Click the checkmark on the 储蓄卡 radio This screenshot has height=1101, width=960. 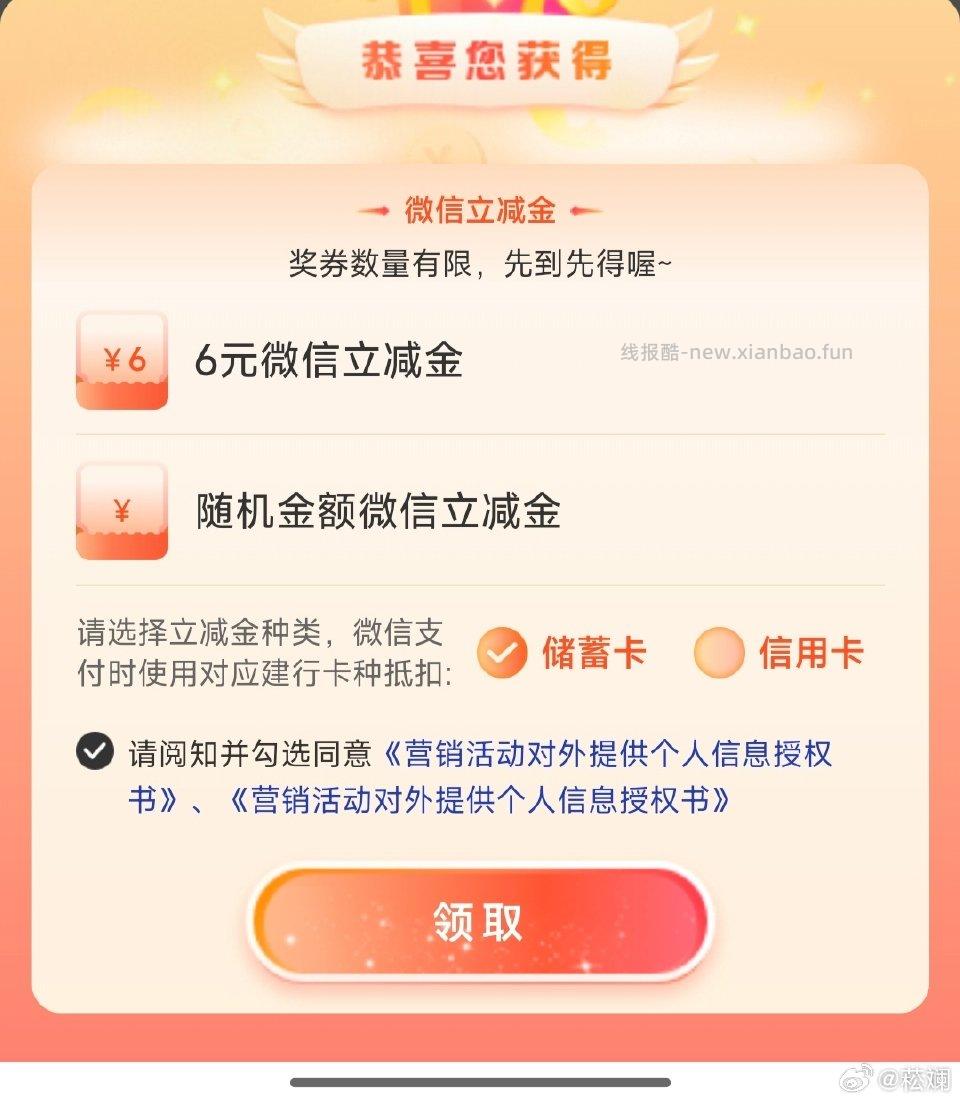500,650
